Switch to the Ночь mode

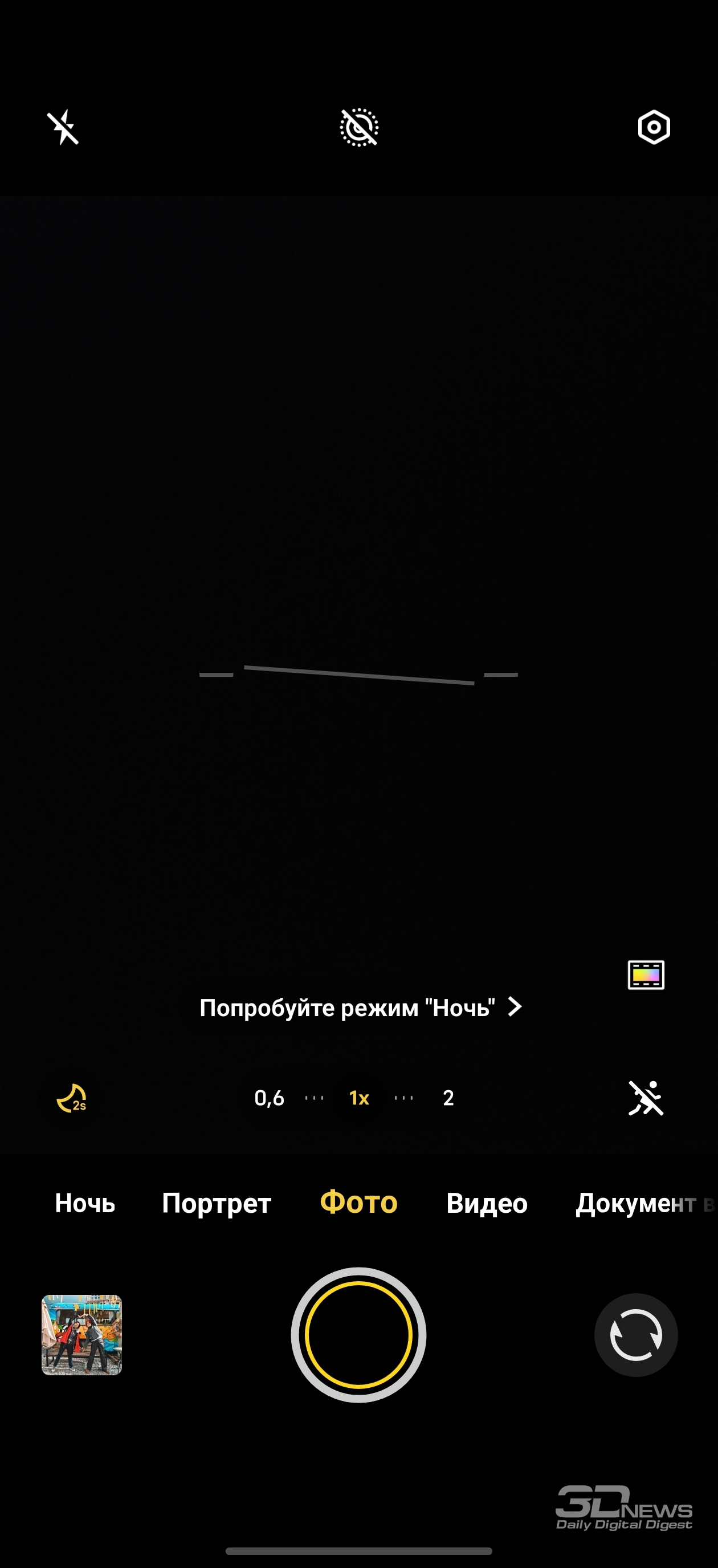coord(85,1204)
